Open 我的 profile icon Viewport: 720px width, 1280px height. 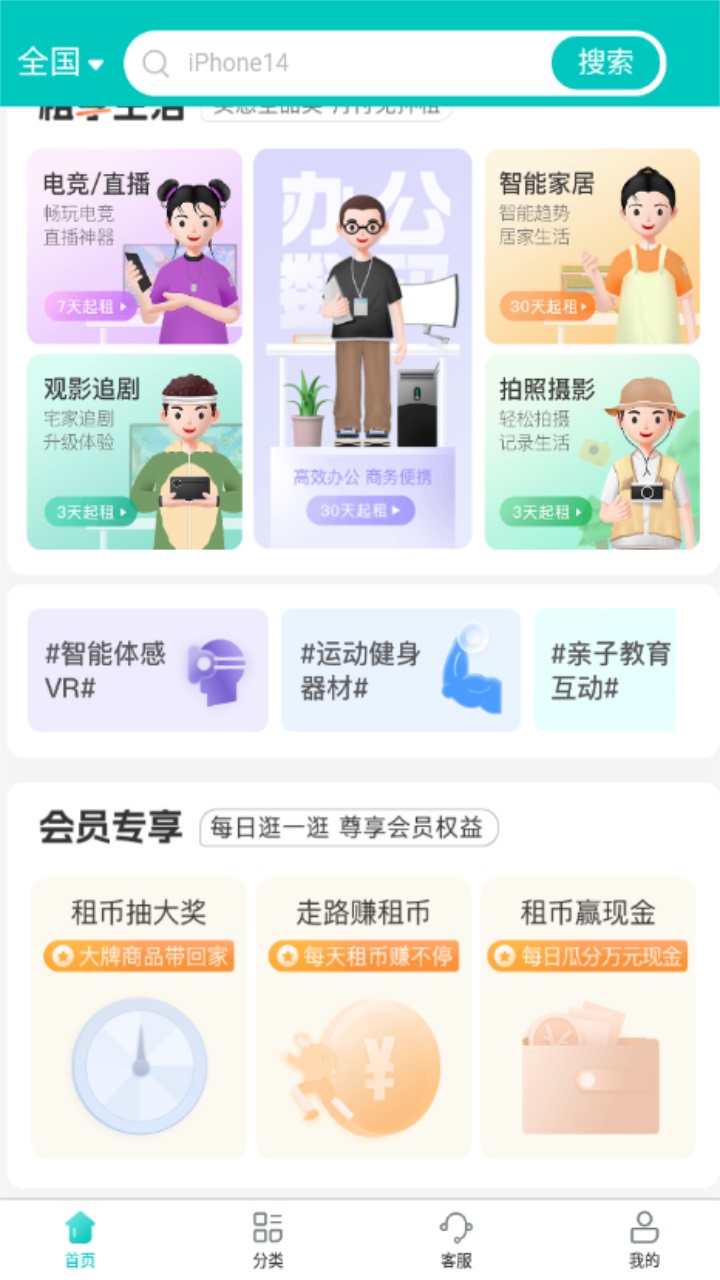pyautogui.click(x=643, y=1225)
